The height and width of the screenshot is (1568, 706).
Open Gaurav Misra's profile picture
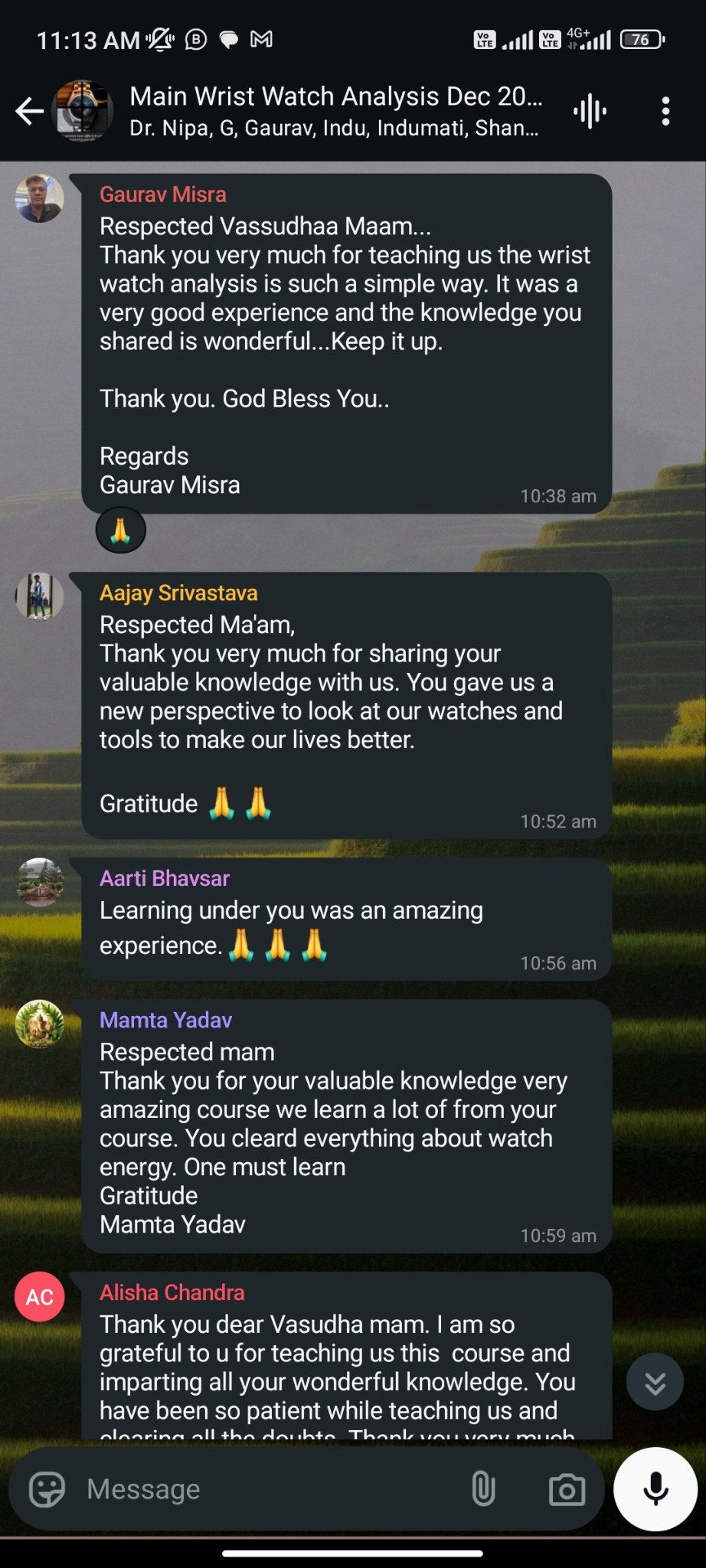pos(40,199)
